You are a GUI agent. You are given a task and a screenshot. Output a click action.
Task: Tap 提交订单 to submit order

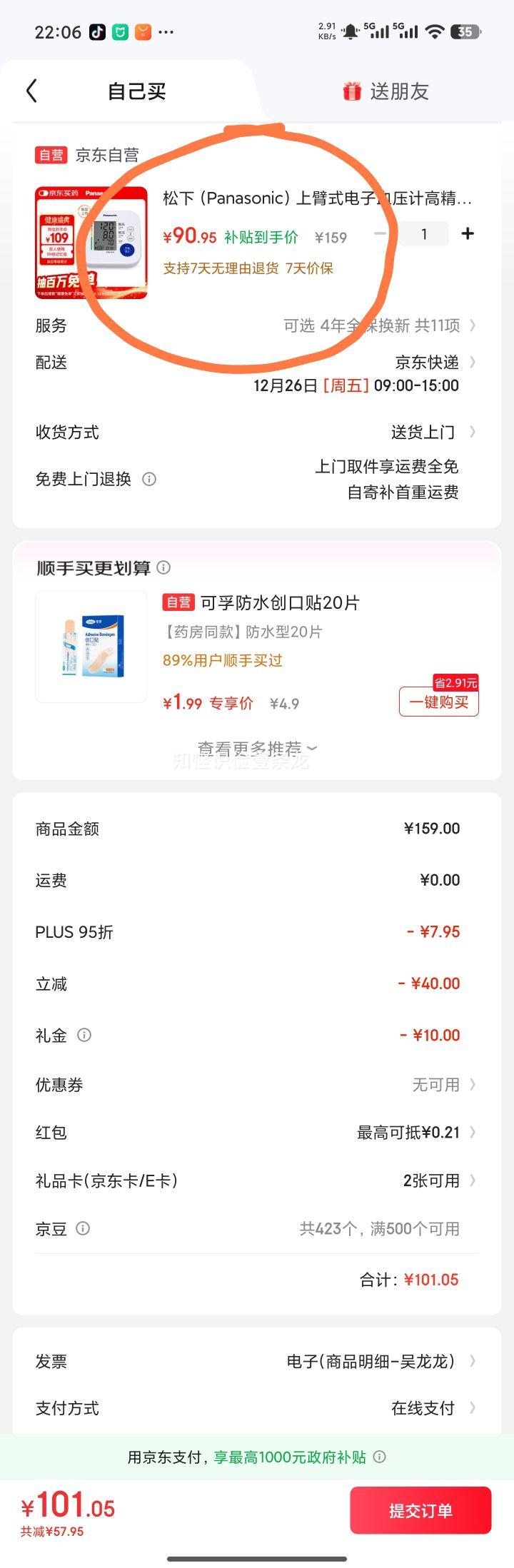[x=420, y=1510]
